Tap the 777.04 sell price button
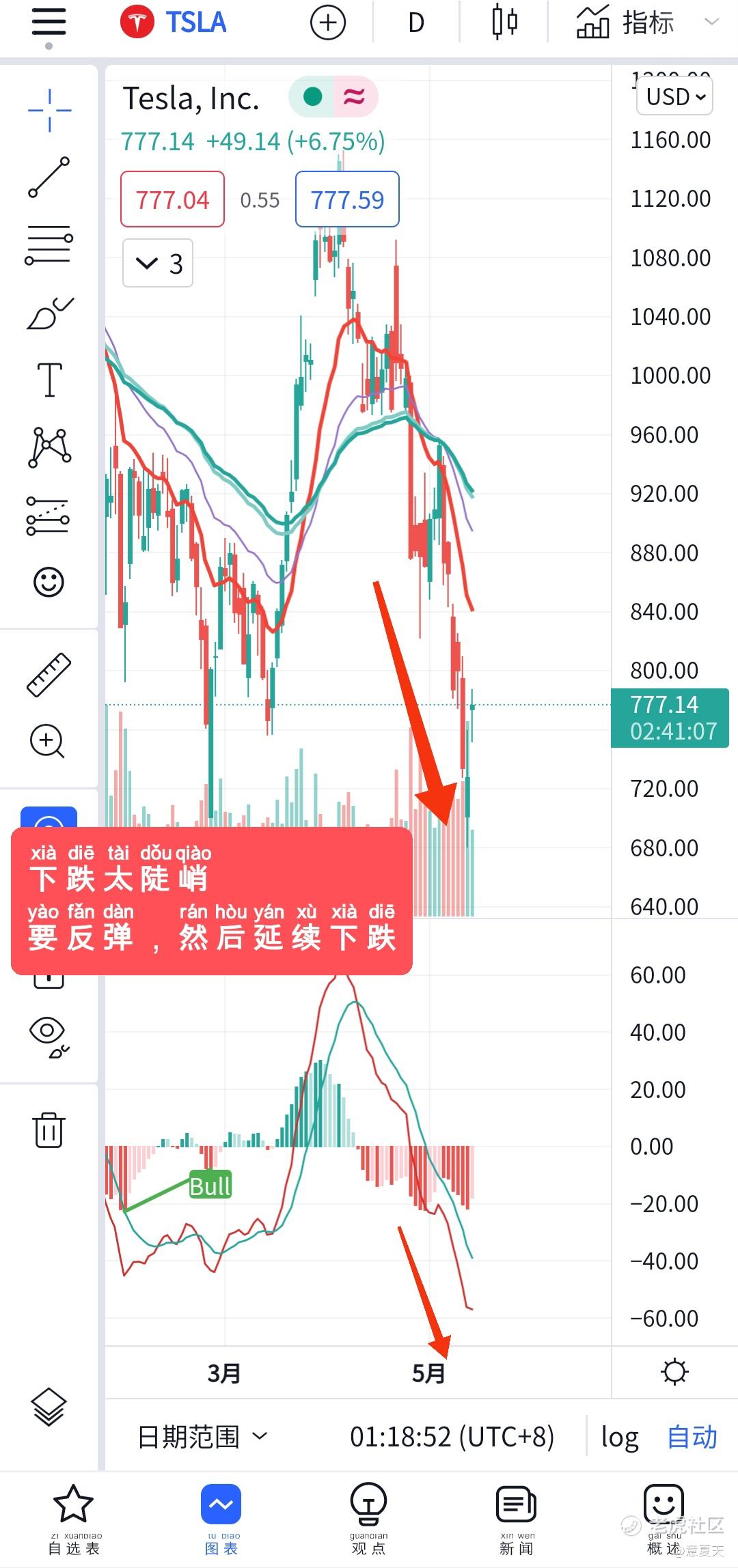 tap(172, 199)
